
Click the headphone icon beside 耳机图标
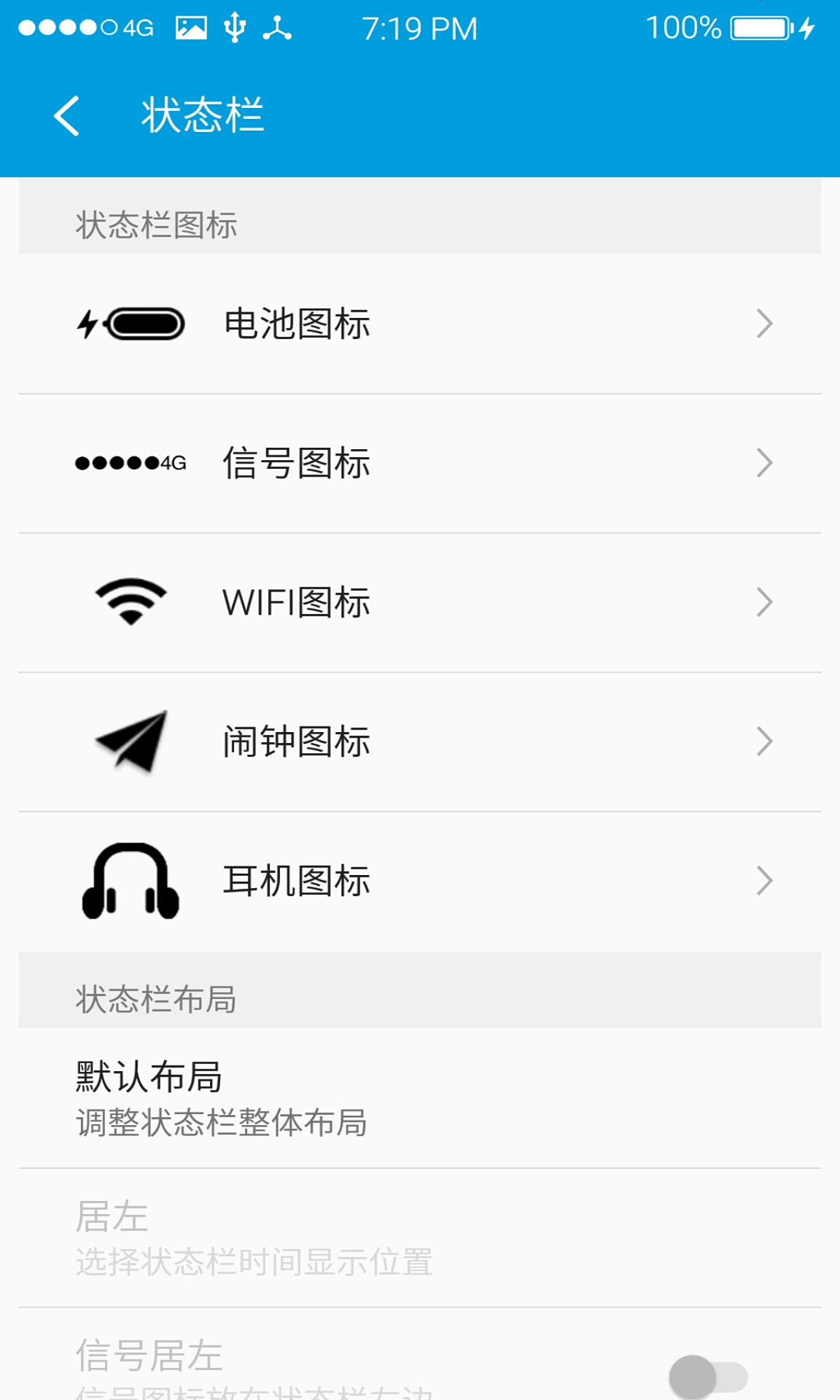(130, 882)
